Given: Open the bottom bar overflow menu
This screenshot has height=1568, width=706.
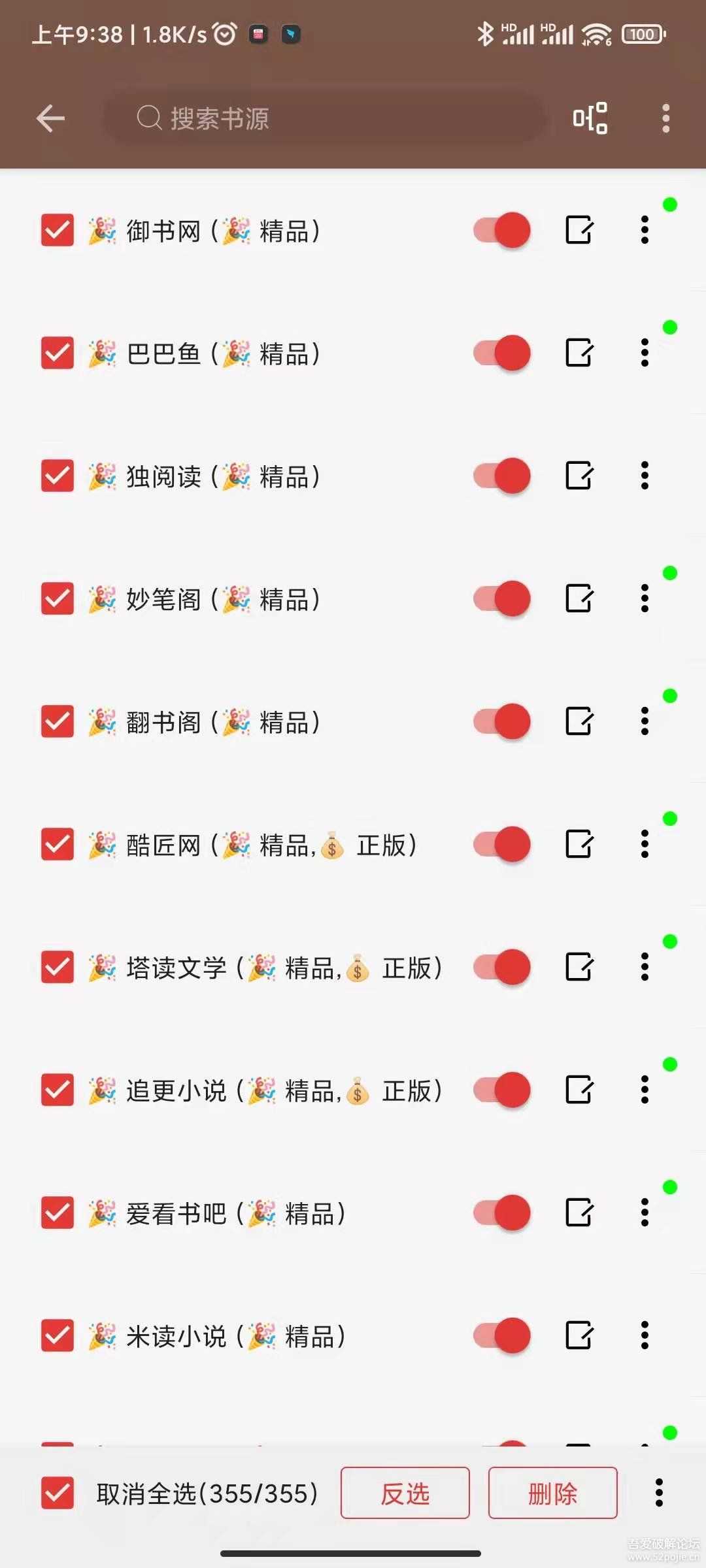Looking at the screenshot, I should pos(659,1493).
